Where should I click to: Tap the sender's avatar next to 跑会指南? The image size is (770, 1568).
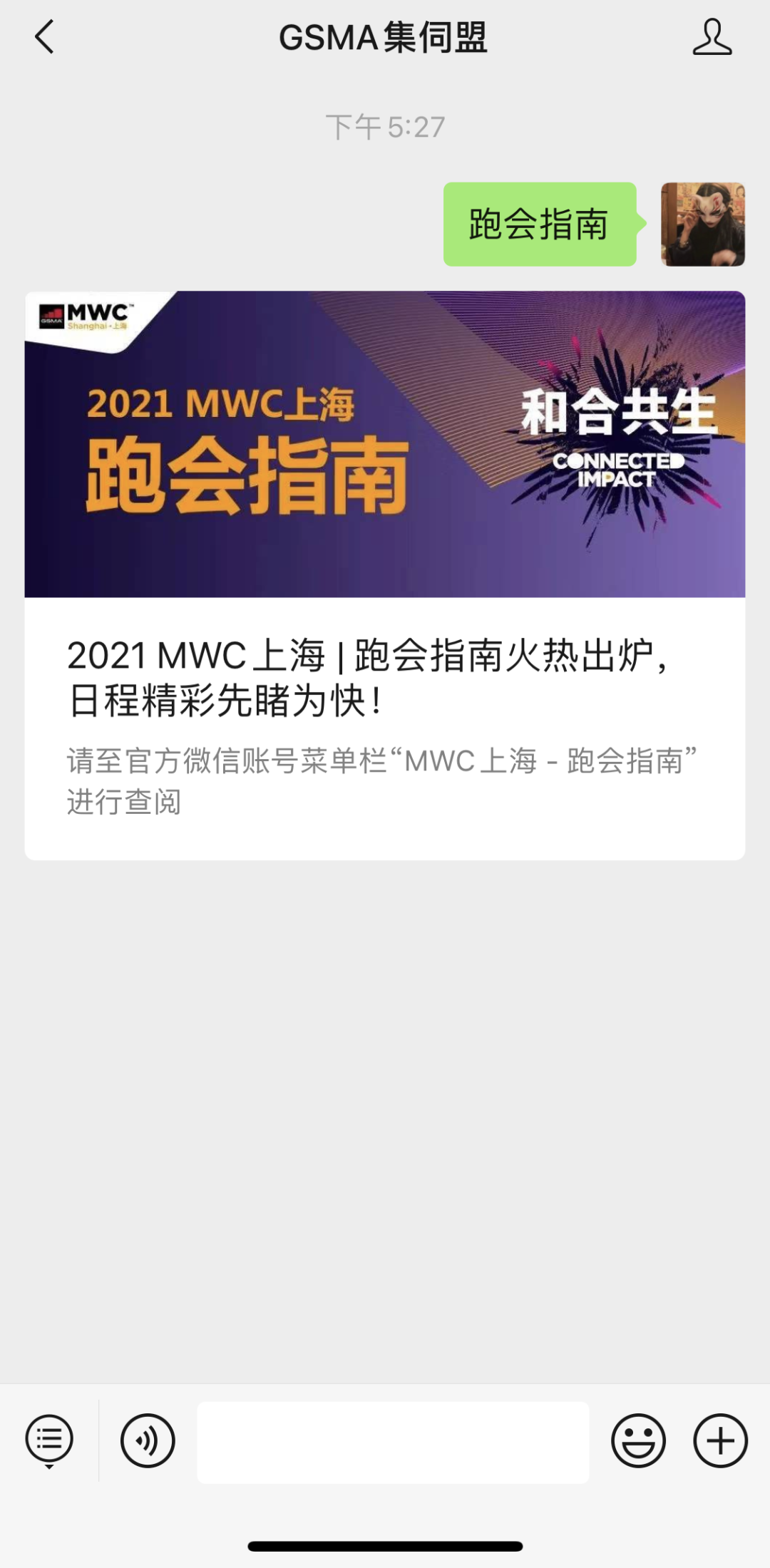coord(702,225)
